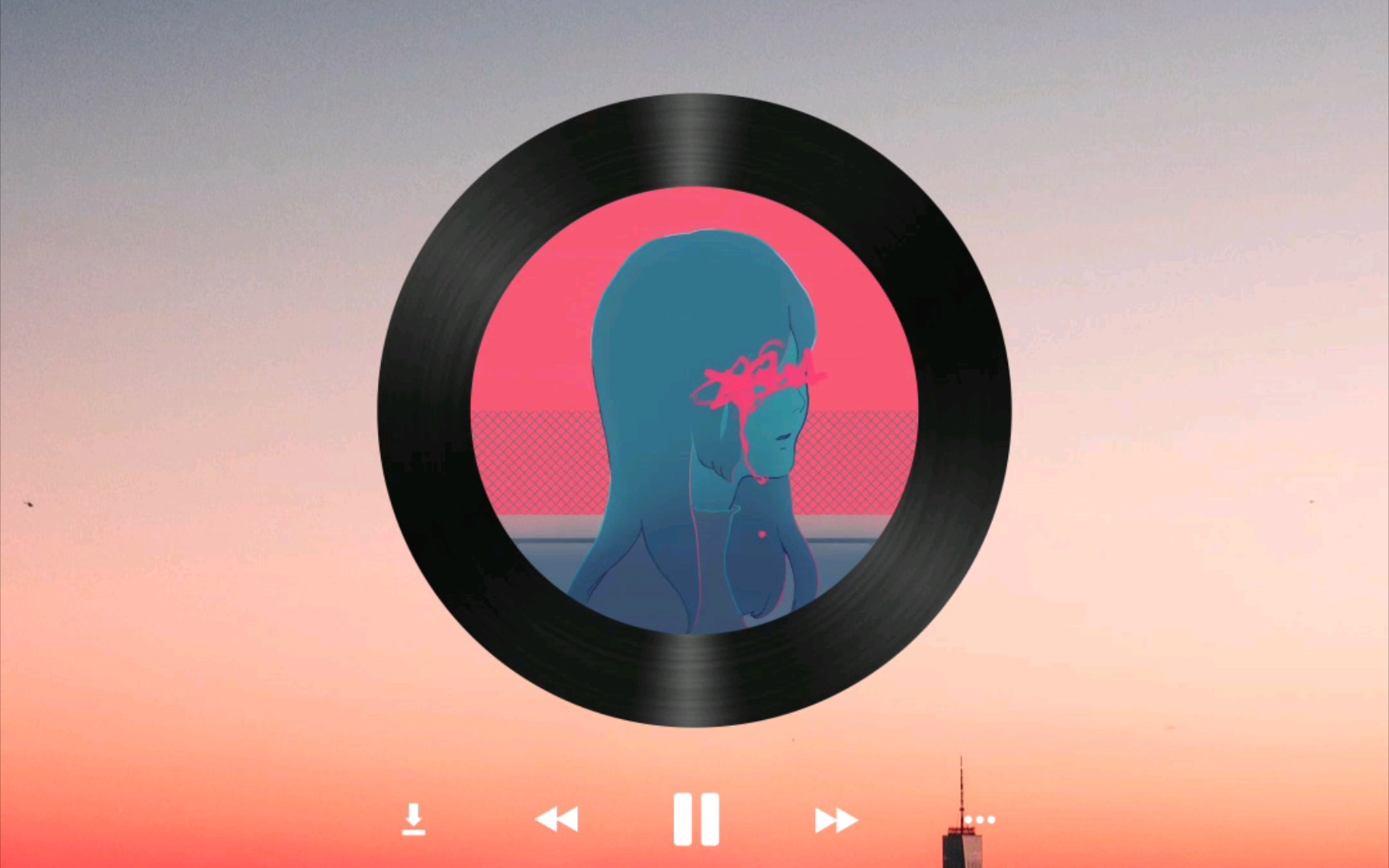1389x868 pixels.
Task: Download the current track
Action: tap(413, 819)
